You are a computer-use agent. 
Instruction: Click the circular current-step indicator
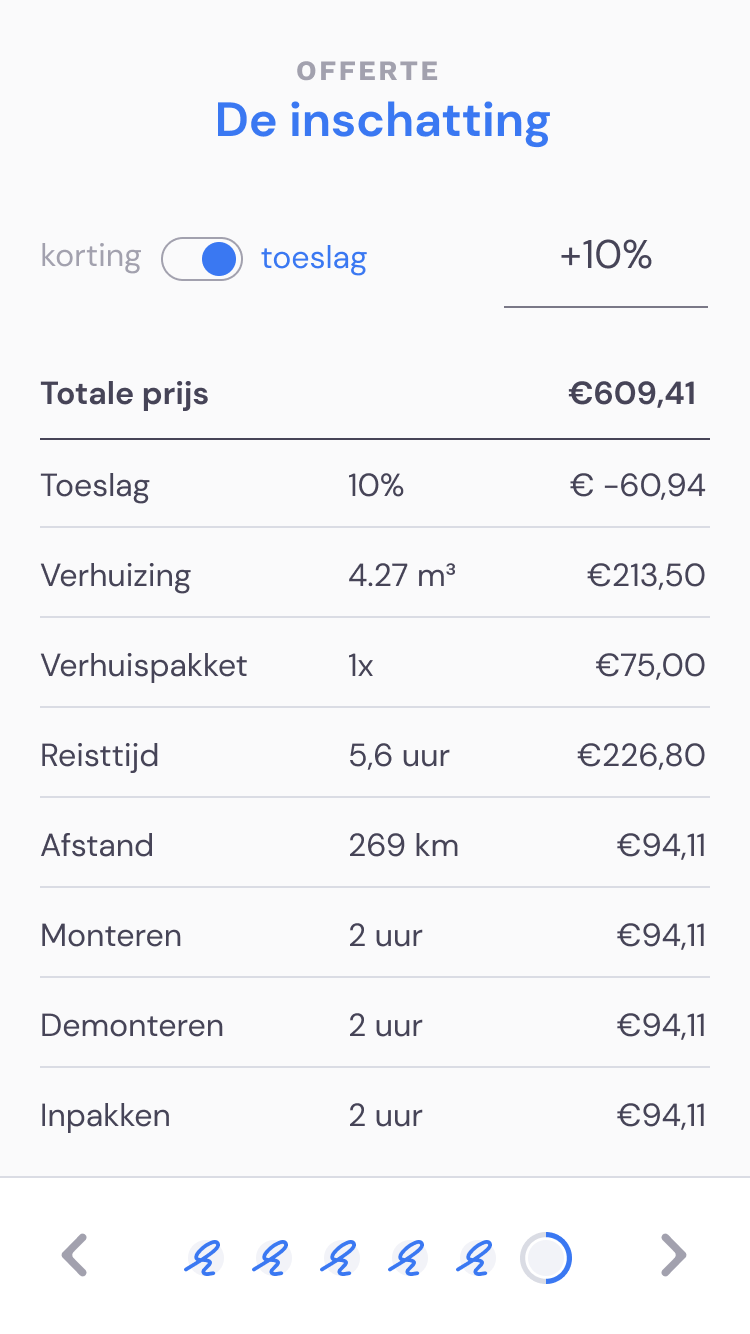click(x=546, y=1256)
